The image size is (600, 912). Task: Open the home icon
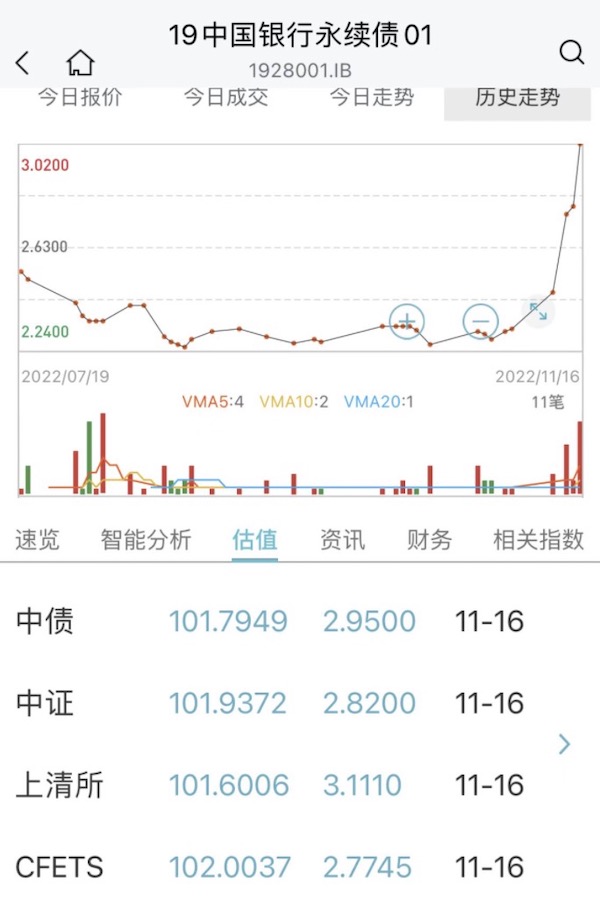point(80,63)
